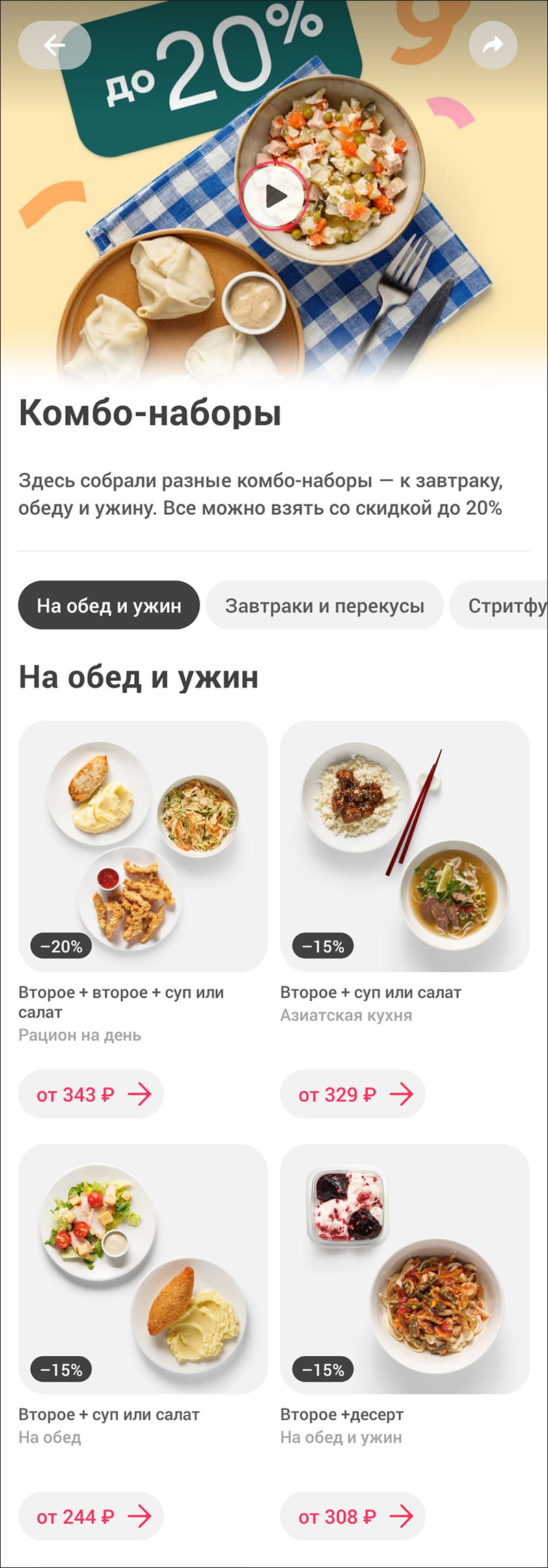548x1568 pixels.
Task: View the 'На обед' combo with −15%
Action: coord(142,1268)
